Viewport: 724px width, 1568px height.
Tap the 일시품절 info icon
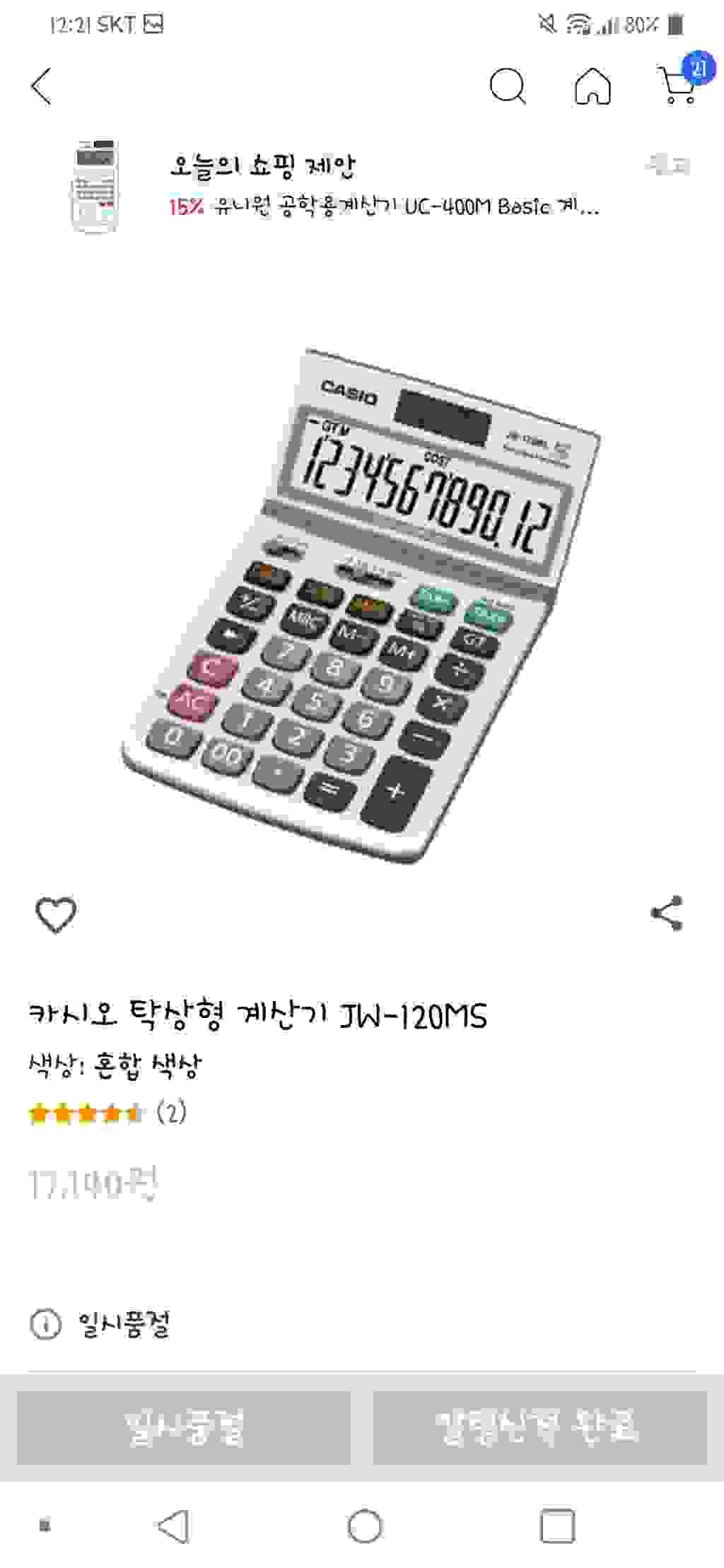45,1323
